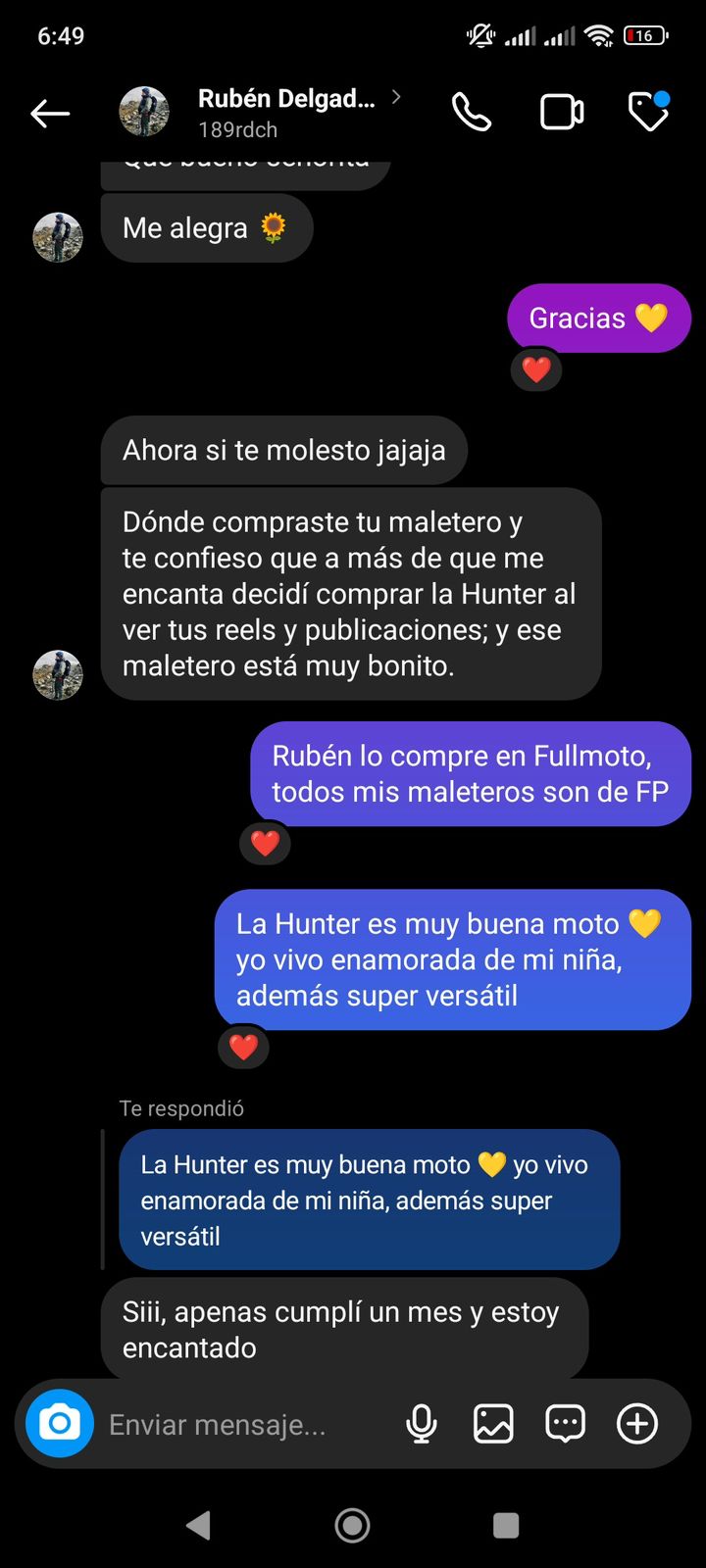
Task: Go back to the inbox
Action: pos(50,114)
